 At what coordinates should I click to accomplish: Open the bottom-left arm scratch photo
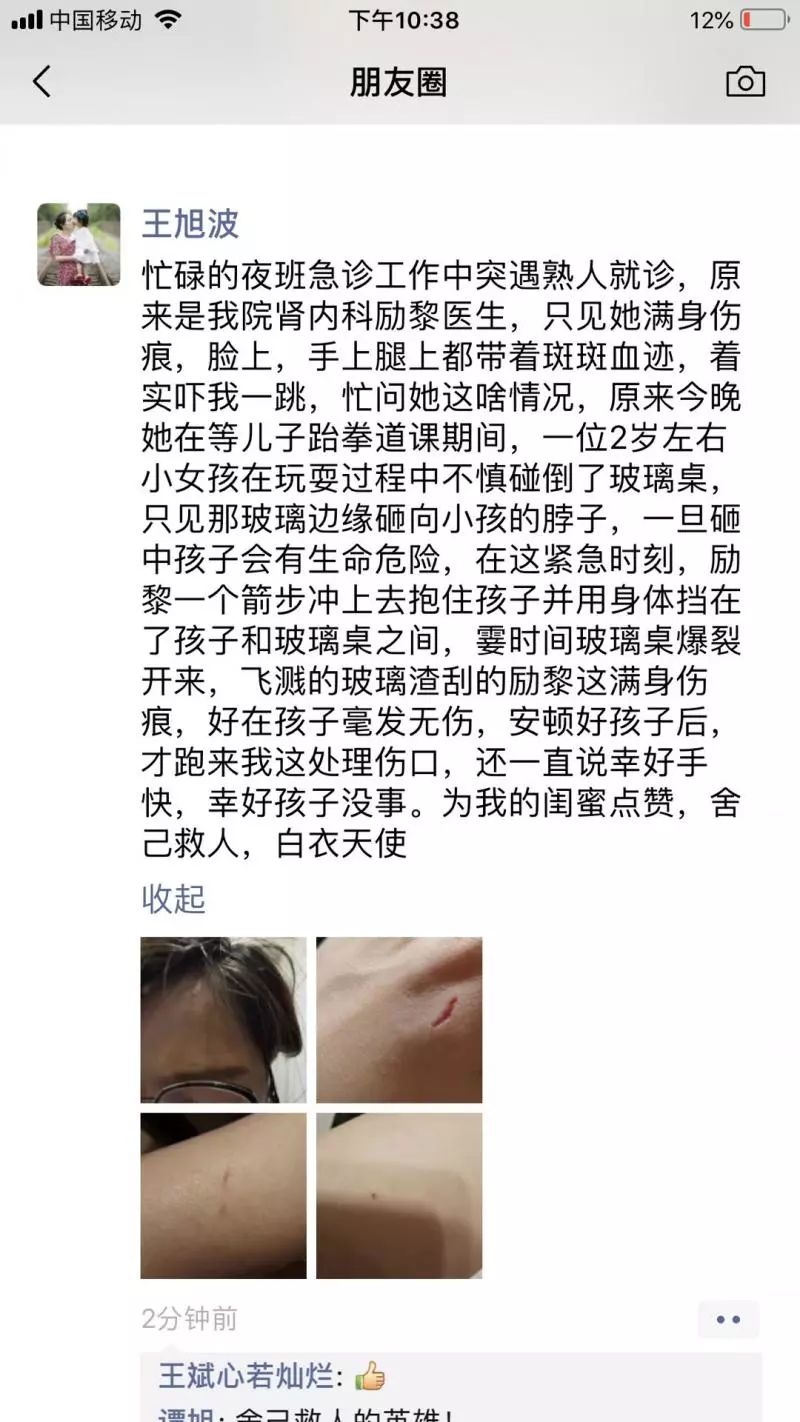223,1196
